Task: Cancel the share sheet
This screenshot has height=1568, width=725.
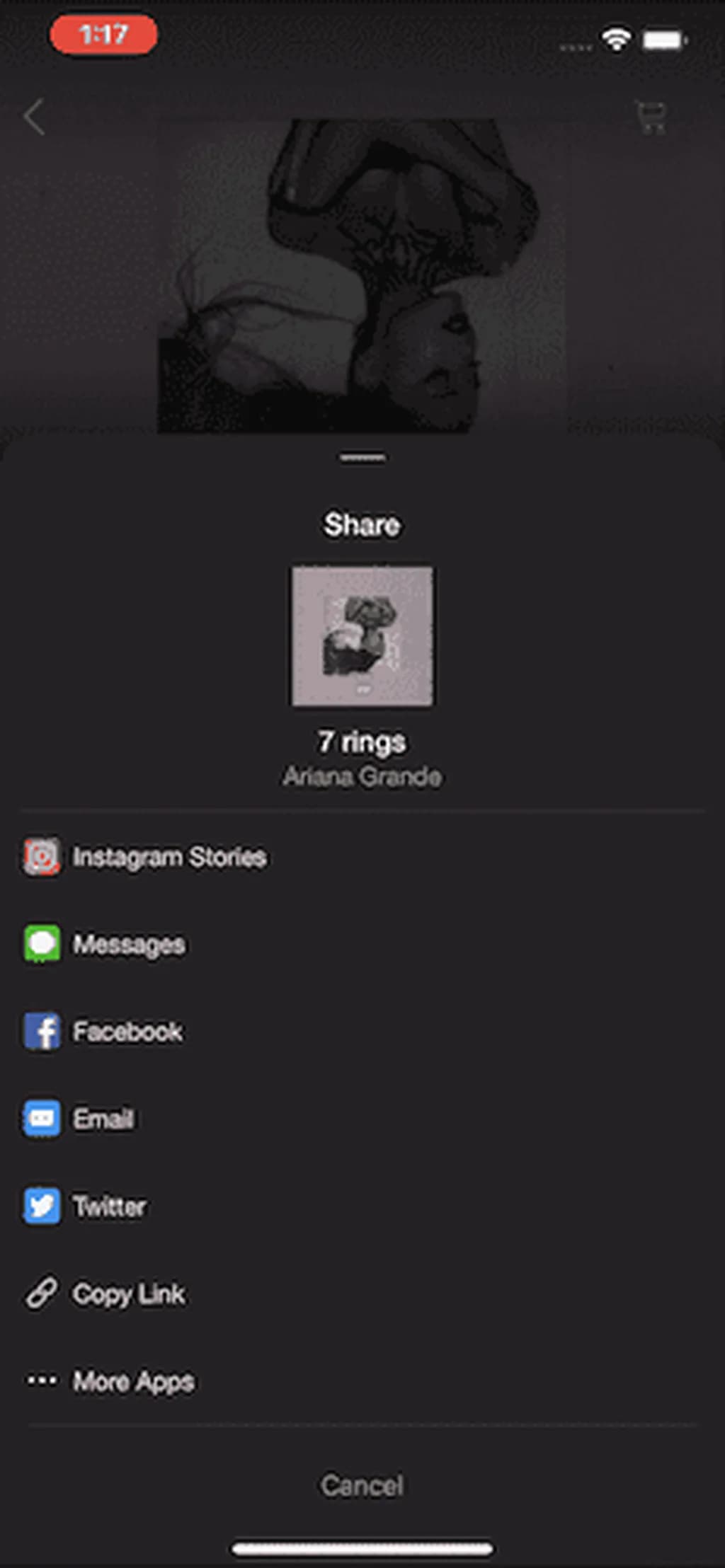Action: click(362, 1485)
